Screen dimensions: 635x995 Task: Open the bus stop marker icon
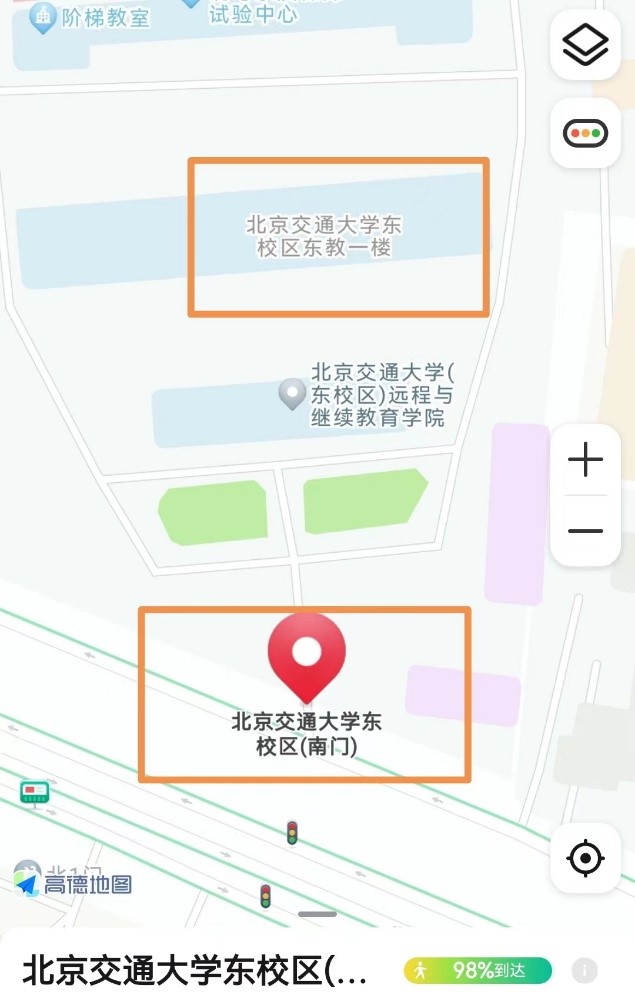pos(35,793)
